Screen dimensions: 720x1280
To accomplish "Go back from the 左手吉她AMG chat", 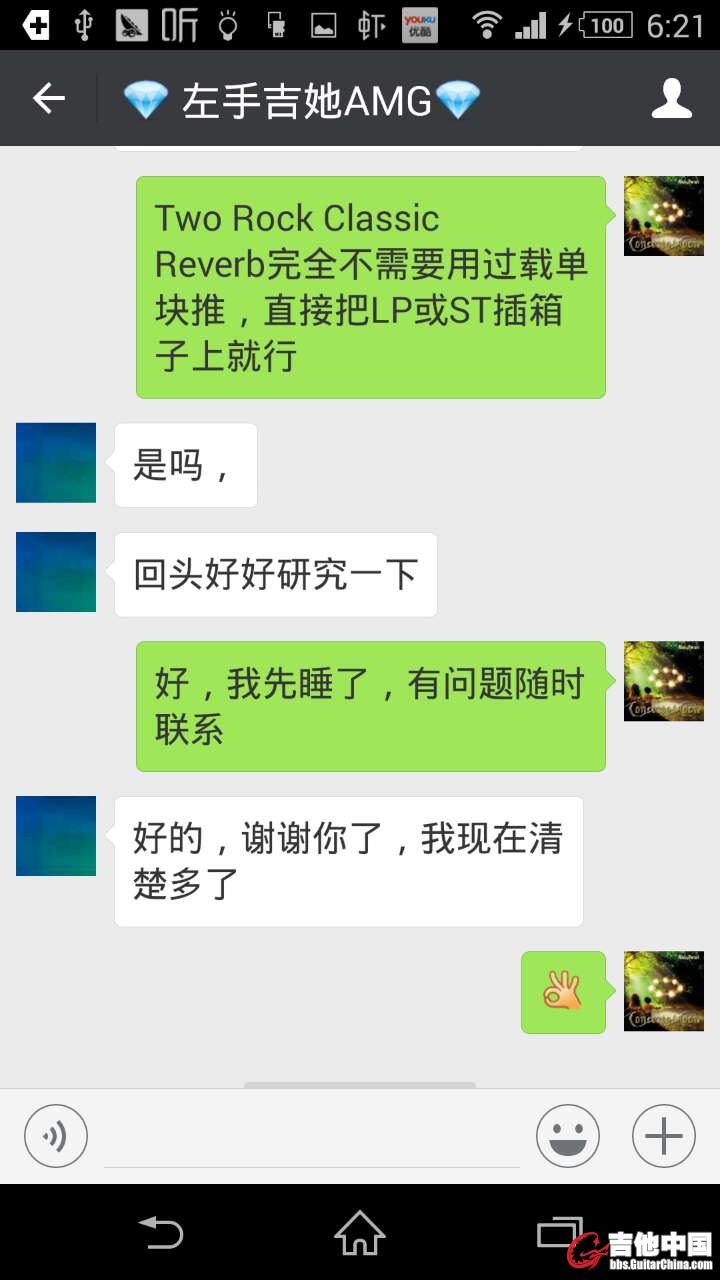I will (48, 98).
